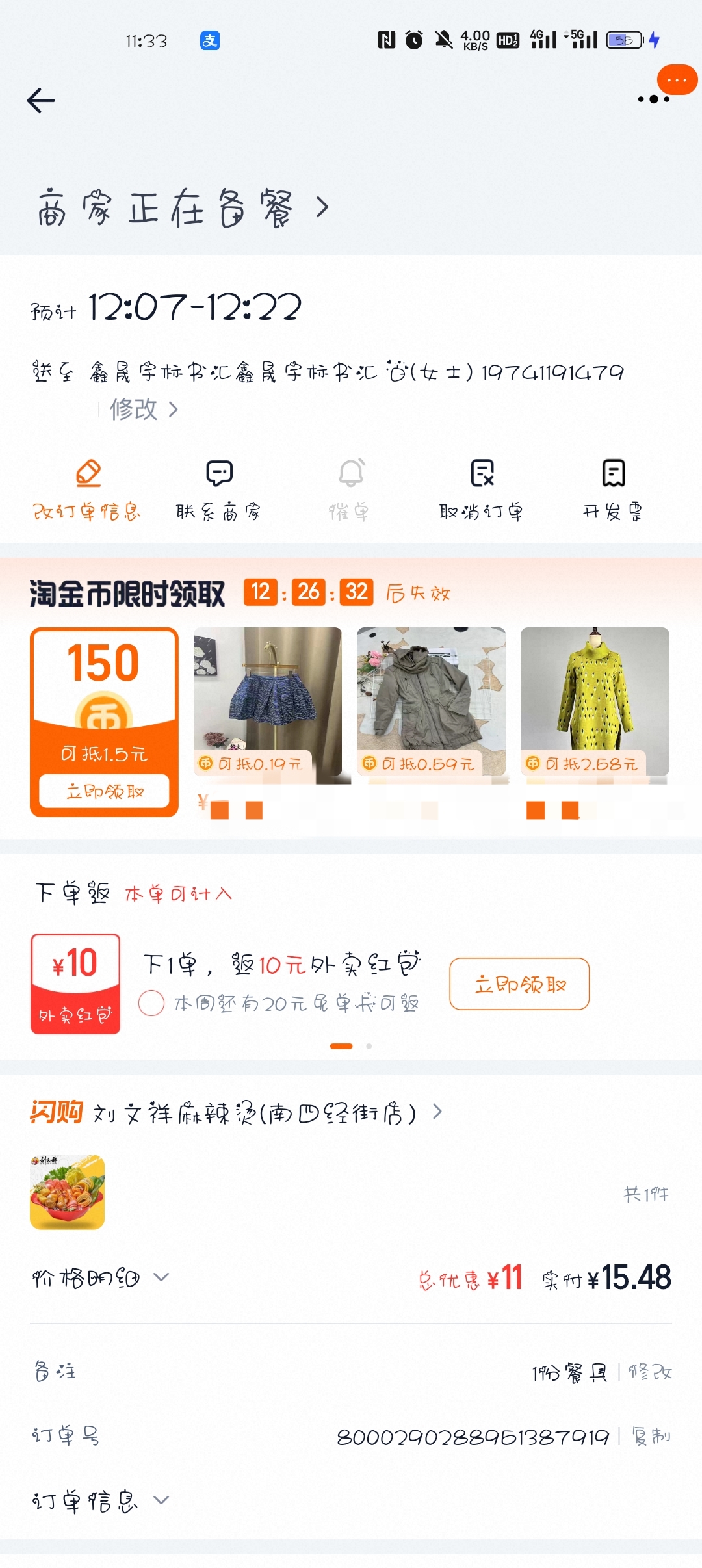Open the olive jacket product card
702x1568 pixels.
431,702
